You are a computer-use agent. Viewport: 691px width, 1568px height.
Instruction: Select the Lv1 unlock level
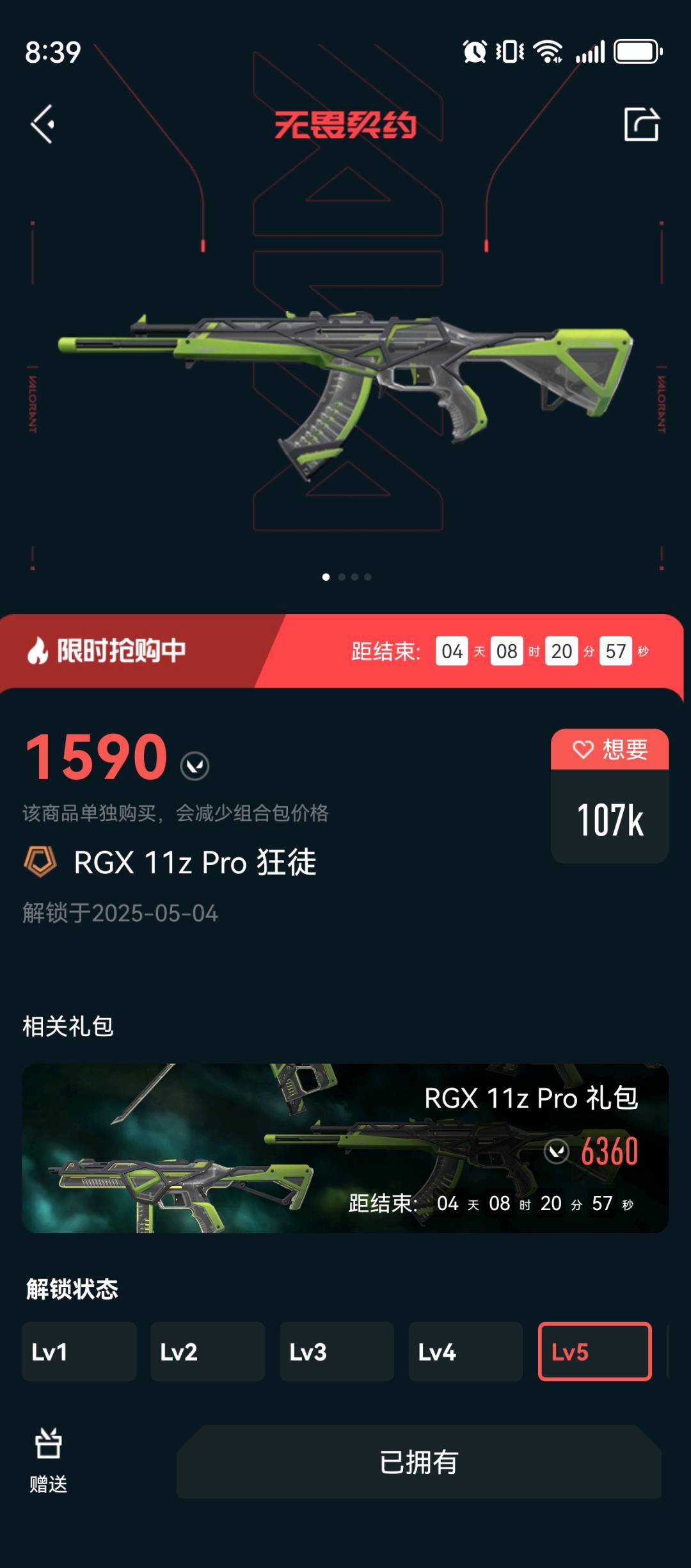79,1352
